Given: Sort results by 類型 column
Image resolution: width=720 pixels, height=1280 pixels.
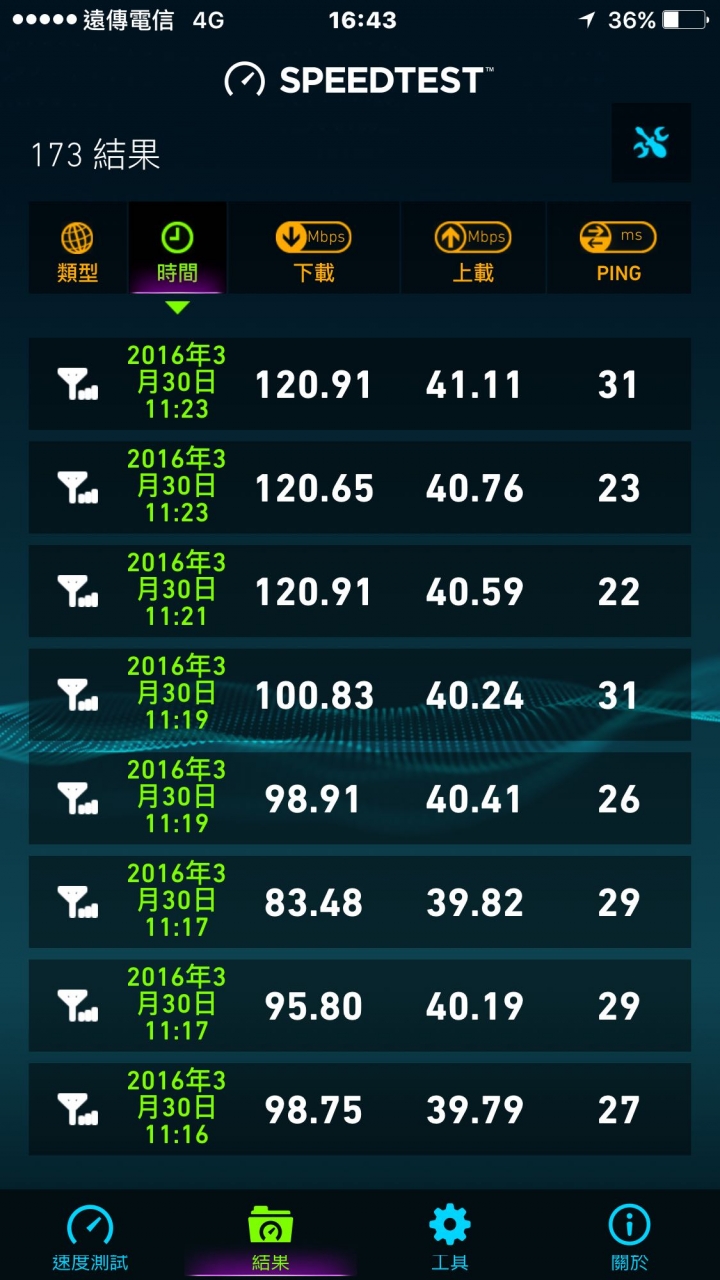Looking at the screenshot, I should [x=78, y=250].
